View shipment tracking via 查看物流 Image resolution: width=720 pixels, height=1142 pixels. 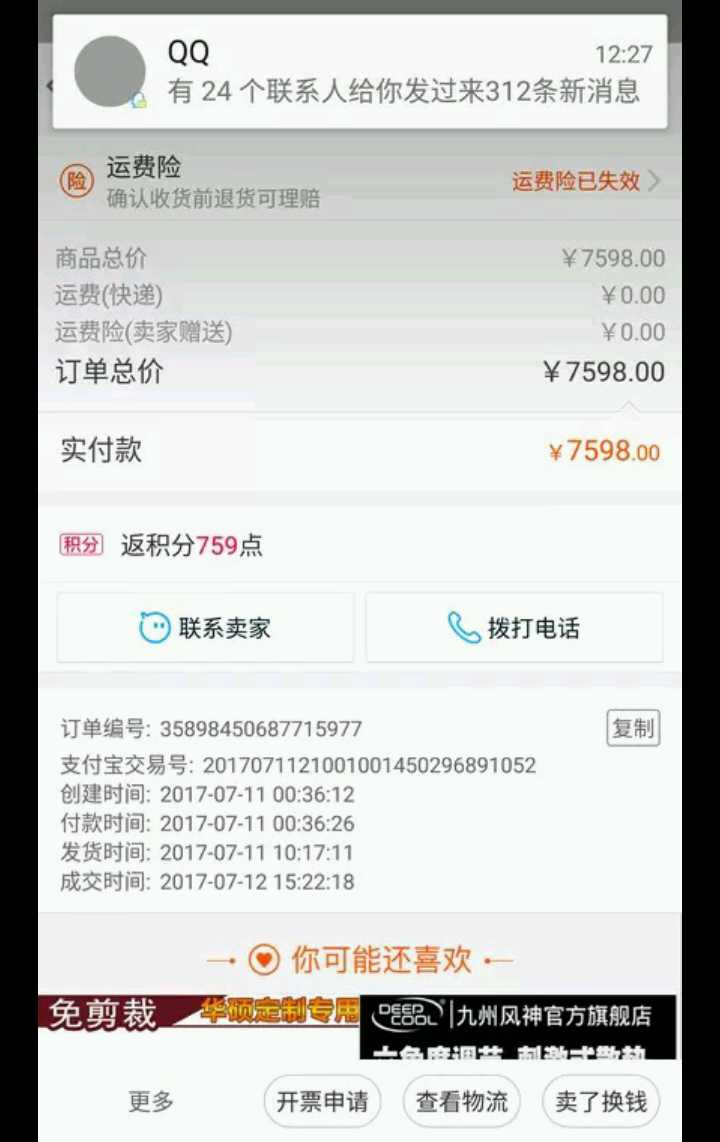tap(462, 1102)
